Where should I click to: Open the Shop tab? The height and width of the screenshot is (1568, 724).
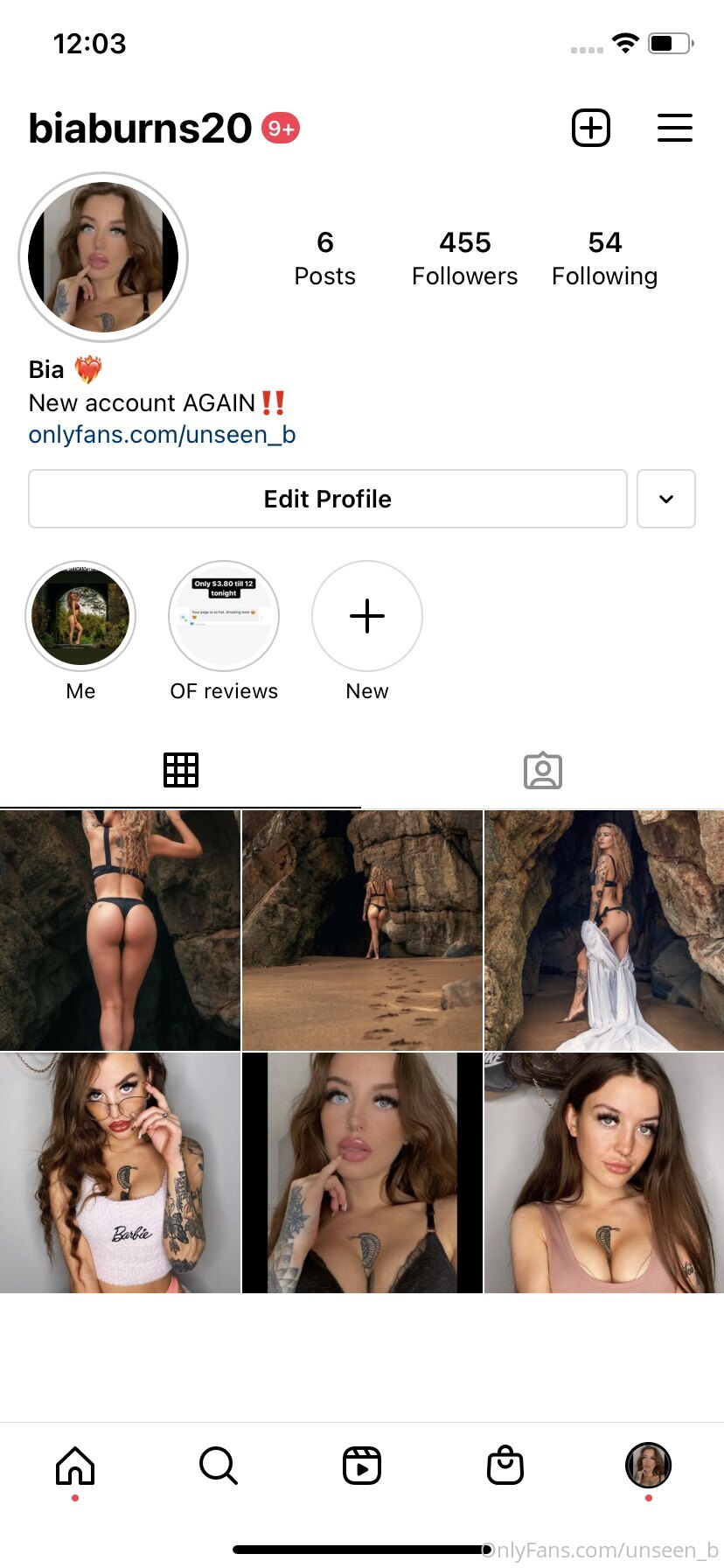coord(505,1466)
